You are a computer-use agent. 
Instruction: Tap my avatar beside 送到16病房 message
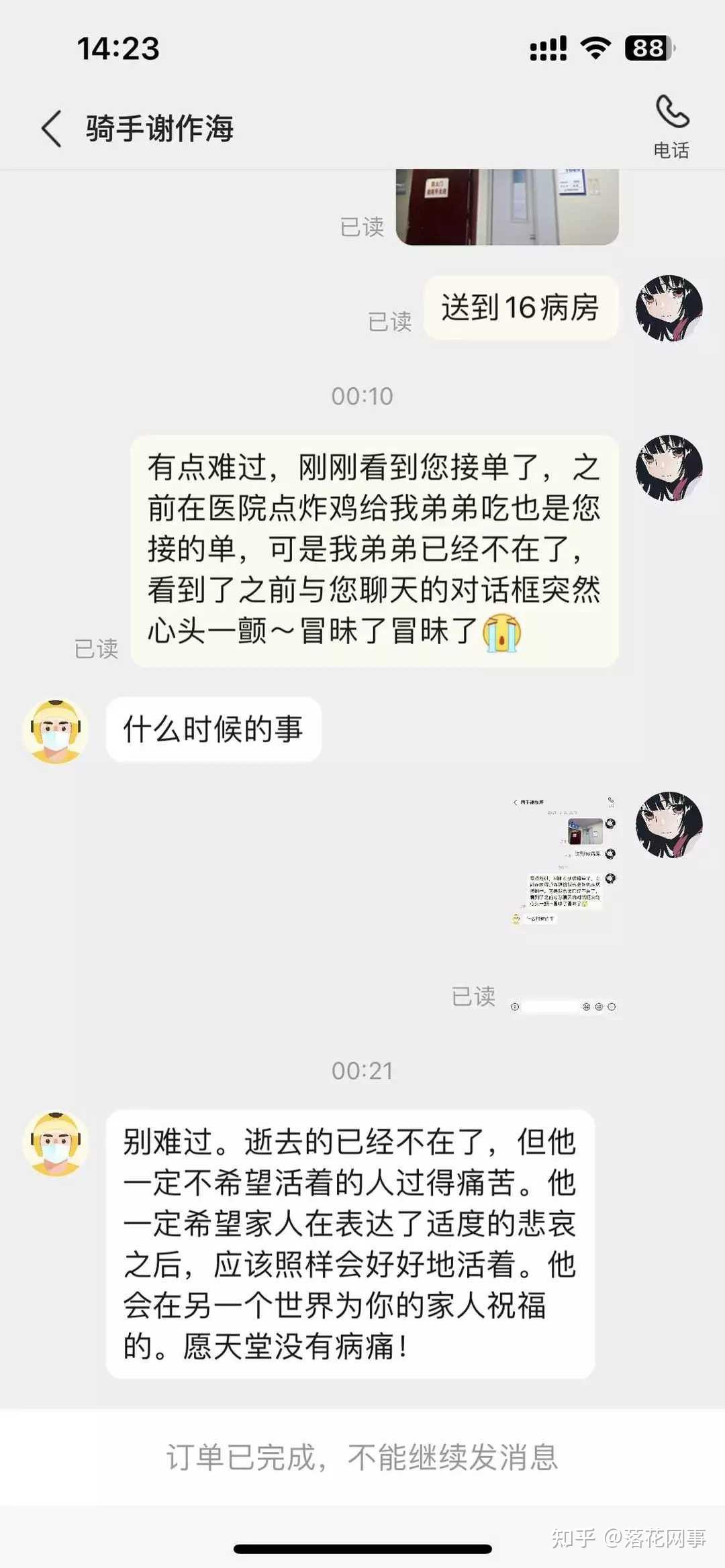[669, 308]
